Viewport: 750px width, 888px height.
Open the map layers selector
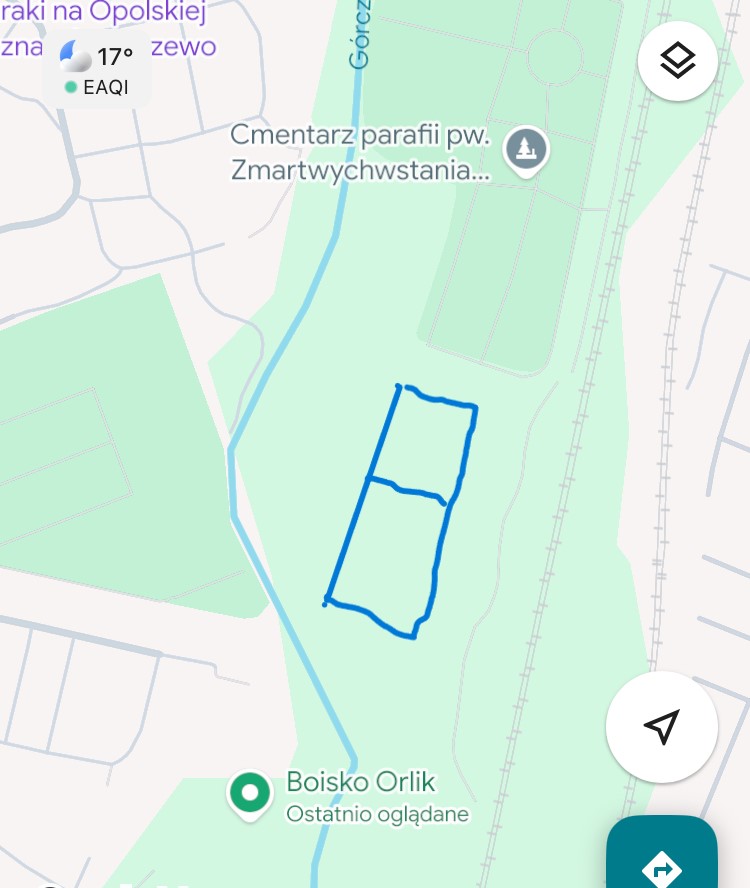678,60
